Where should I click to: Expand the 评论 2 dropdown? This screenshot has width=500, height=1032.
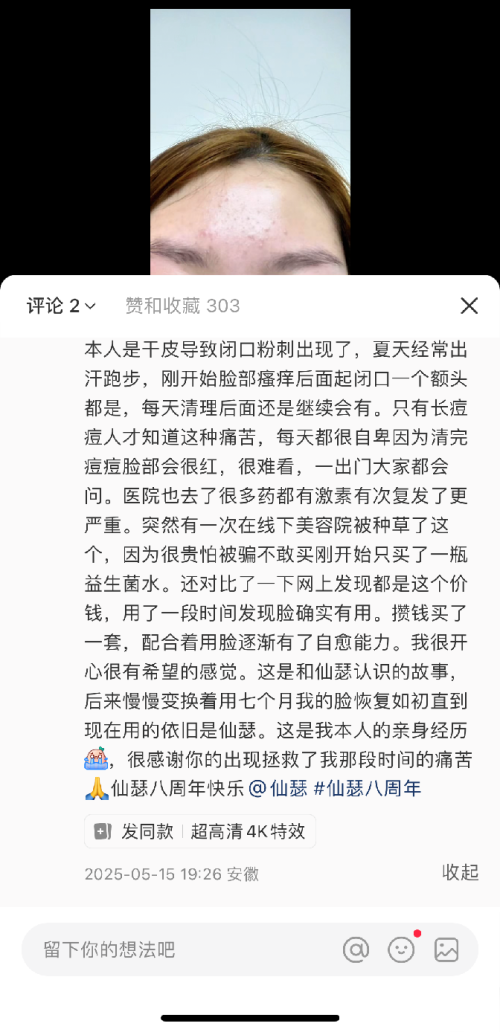(62, 305)
